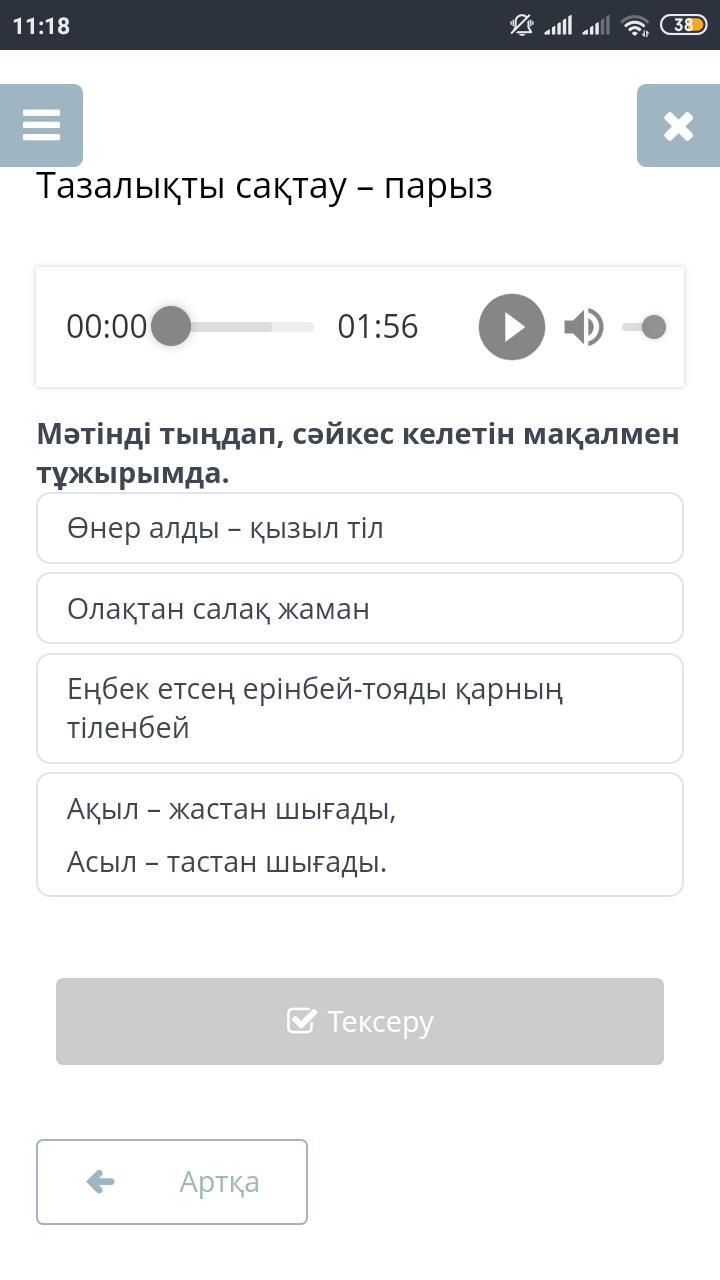This screenshot has width=720, height=1280.
Task: Pick the answer starting with "Еңбек етсең ерінбей"
Action: coord(360,708)
